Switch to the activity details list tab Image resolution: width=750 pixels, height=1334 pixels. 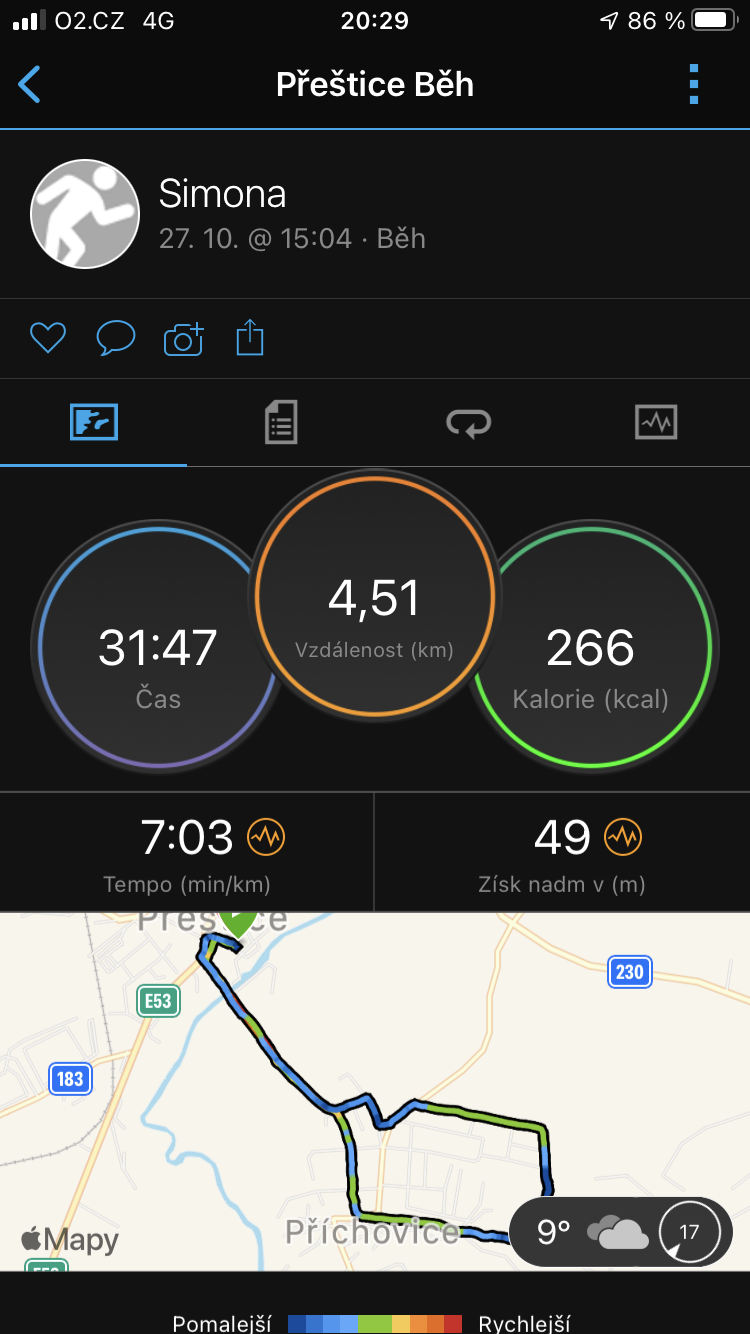281,422
